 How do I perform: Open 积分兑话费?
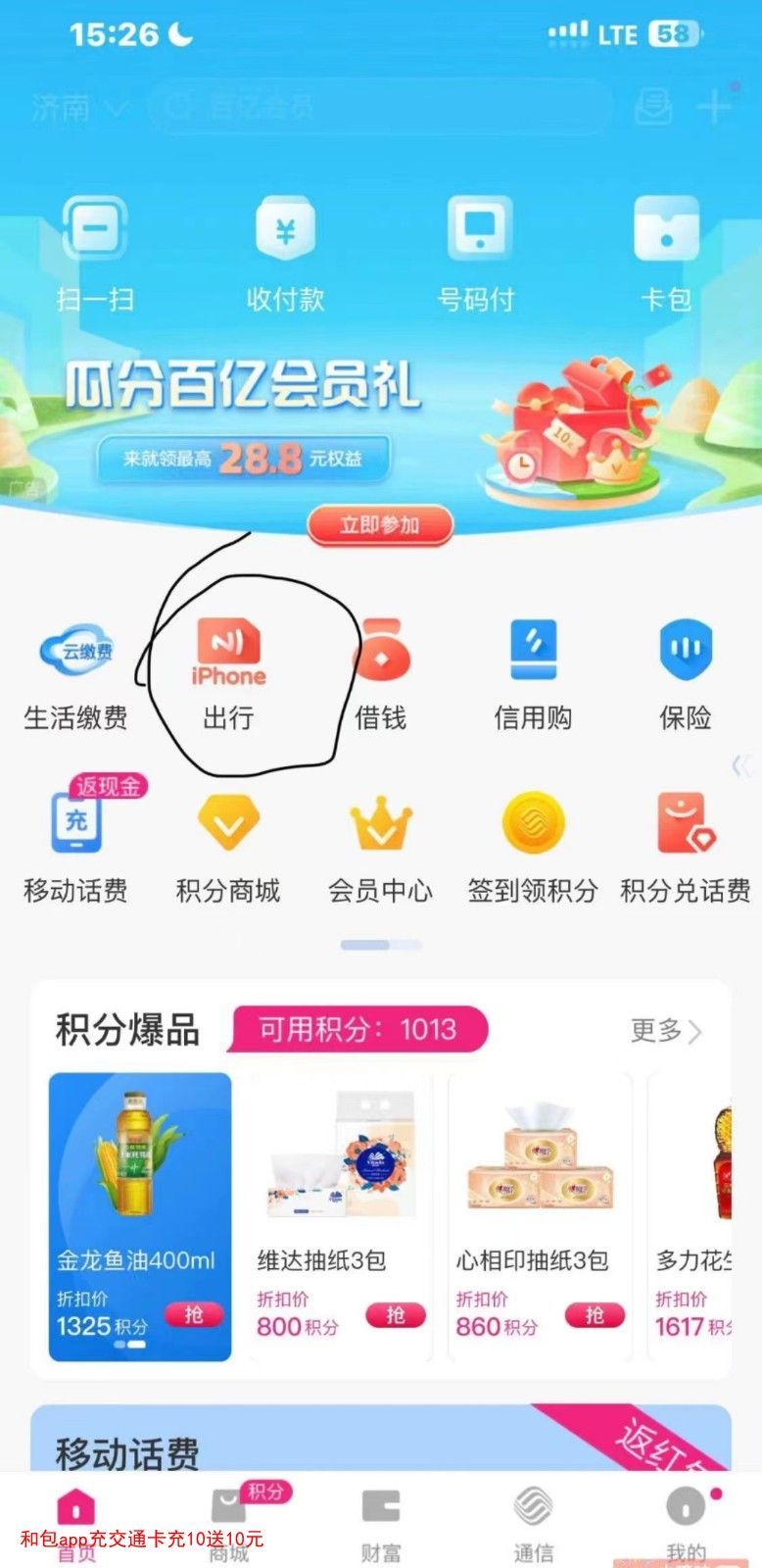(x=685, y=845)
